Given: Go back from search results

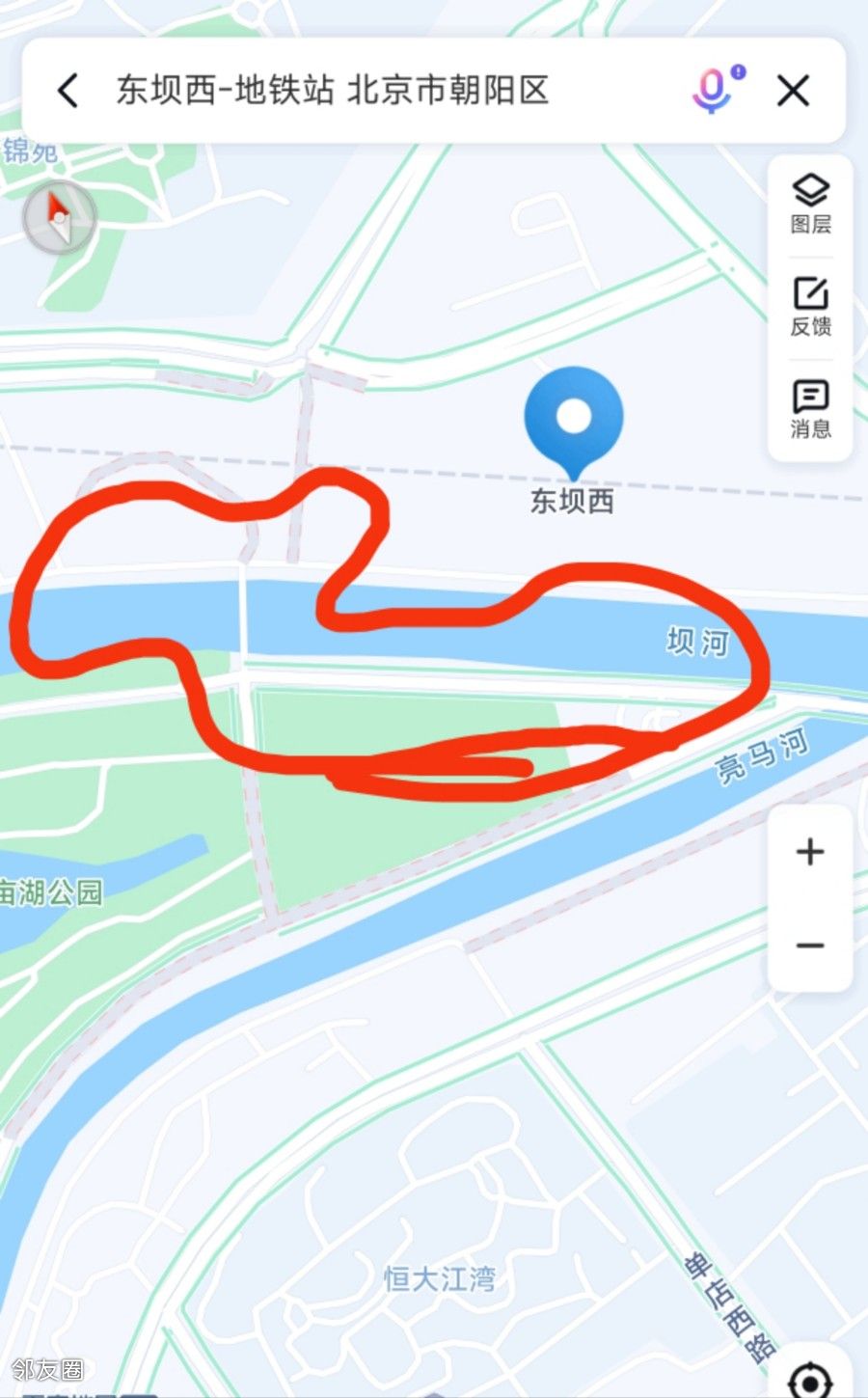Looking at the screenshot, I should point(68,91).
